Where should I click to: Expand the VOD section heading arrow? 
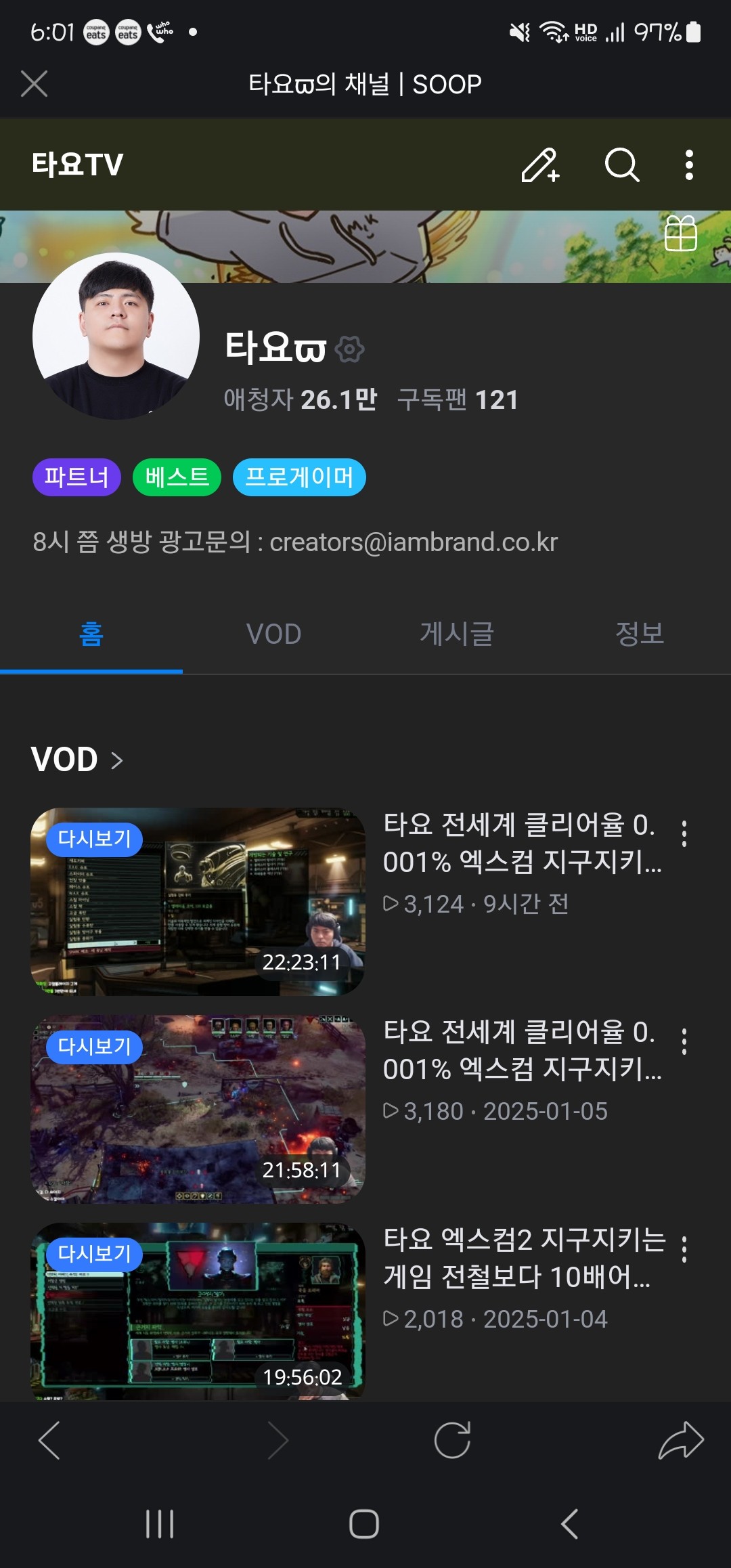click(x=117, y=760)
